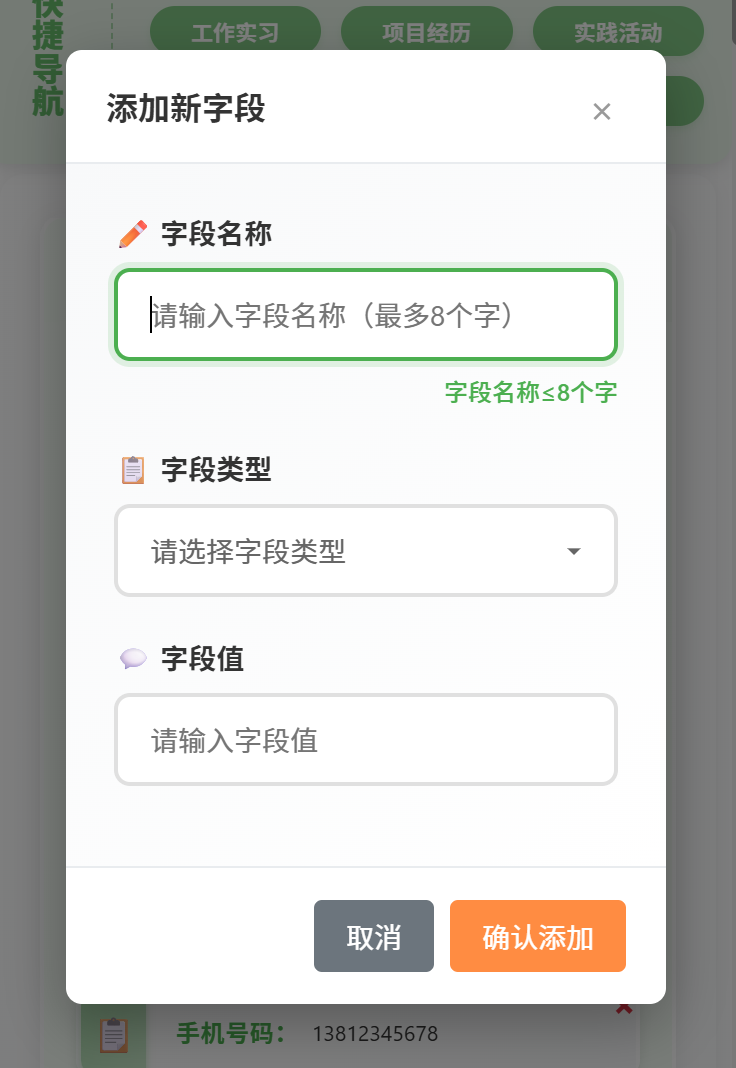
Task: Click the 确认添加 button
Action: (x=538, y=936)
